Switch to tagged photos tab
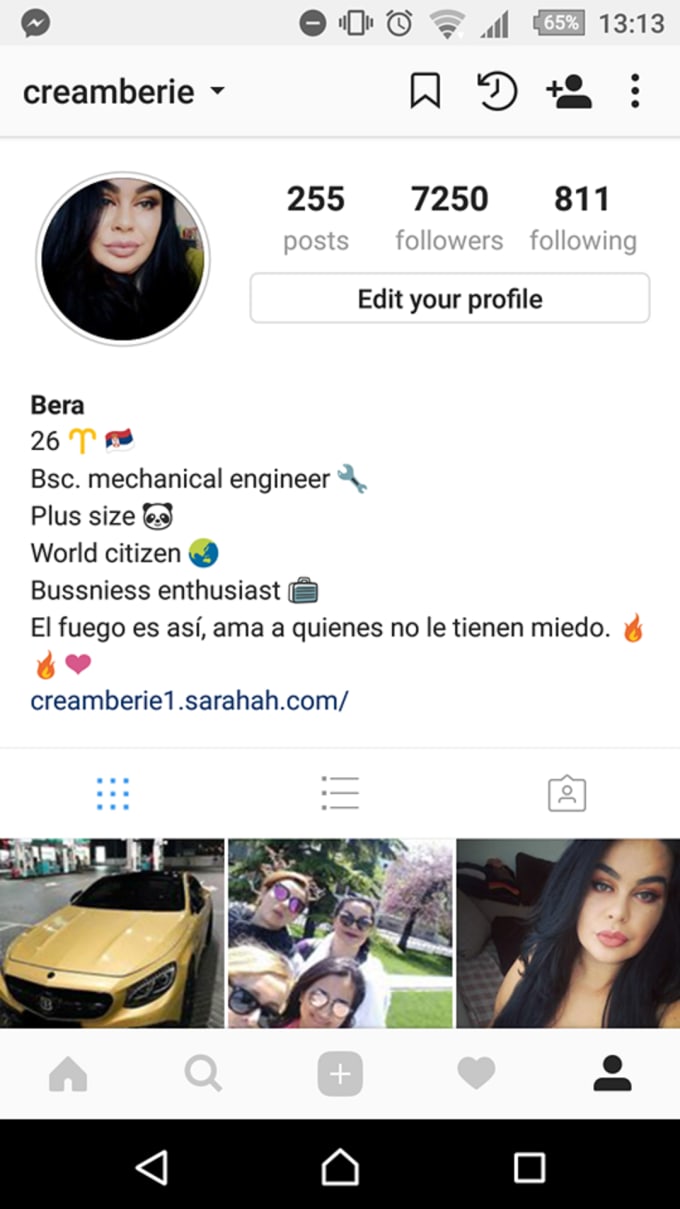Screen dimensions: 680x1209 click(567, 793)
